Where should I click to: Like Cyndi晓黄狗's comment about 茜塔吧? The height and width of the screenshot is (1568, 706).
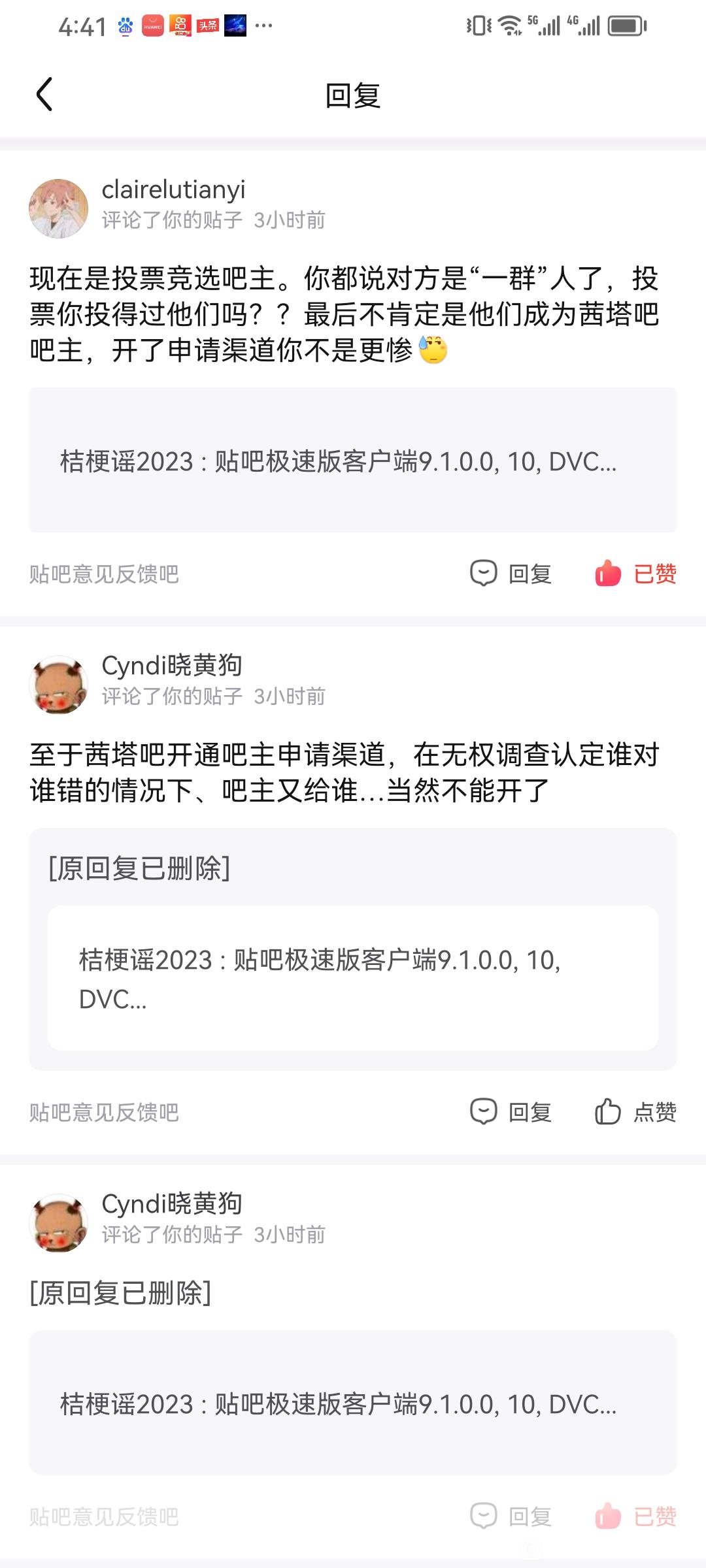tap(635, 1111)
